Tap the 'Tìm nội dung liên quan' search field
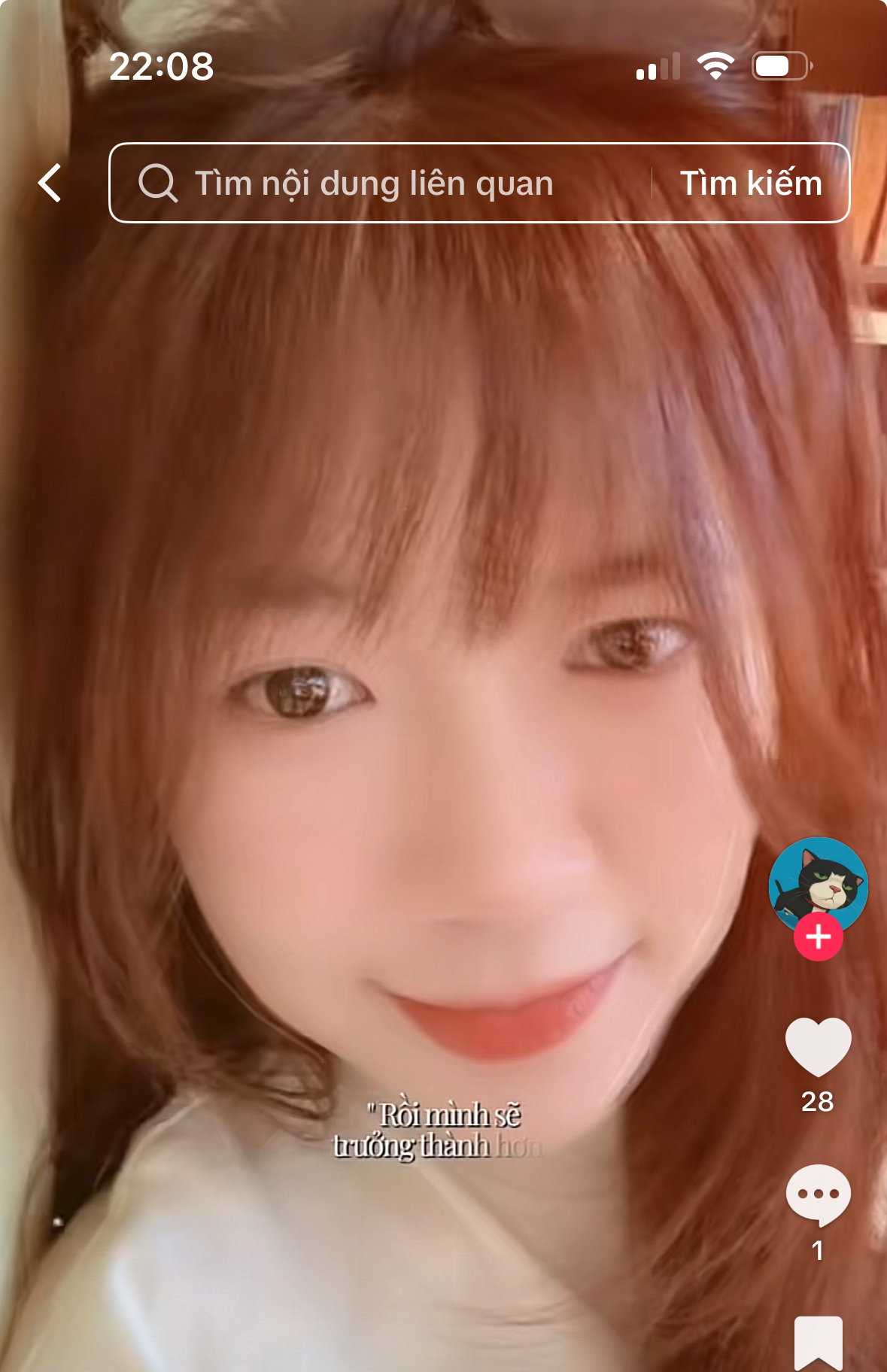Viewport: 887px width, 1372px height. tap(374, 184)
